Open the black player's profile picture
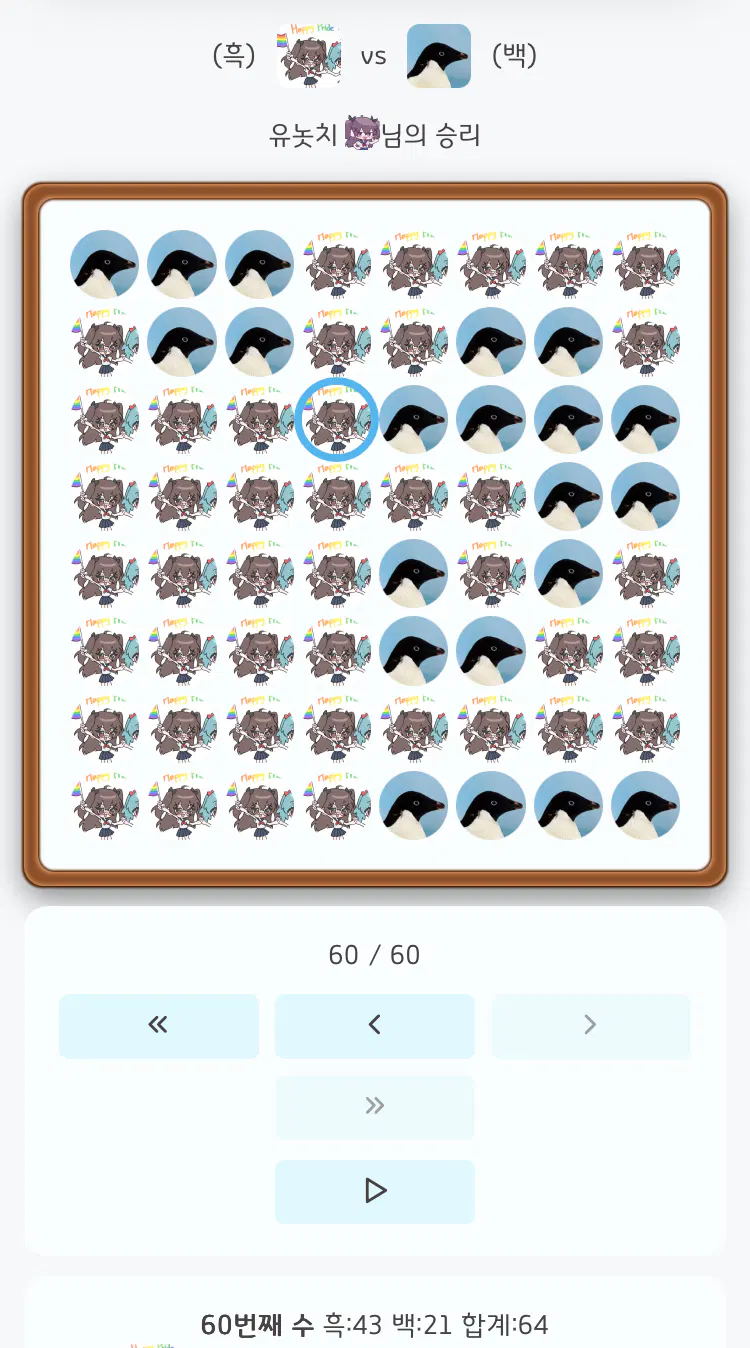The height and width of the screenshot is (1348, 750). [309, 56]
